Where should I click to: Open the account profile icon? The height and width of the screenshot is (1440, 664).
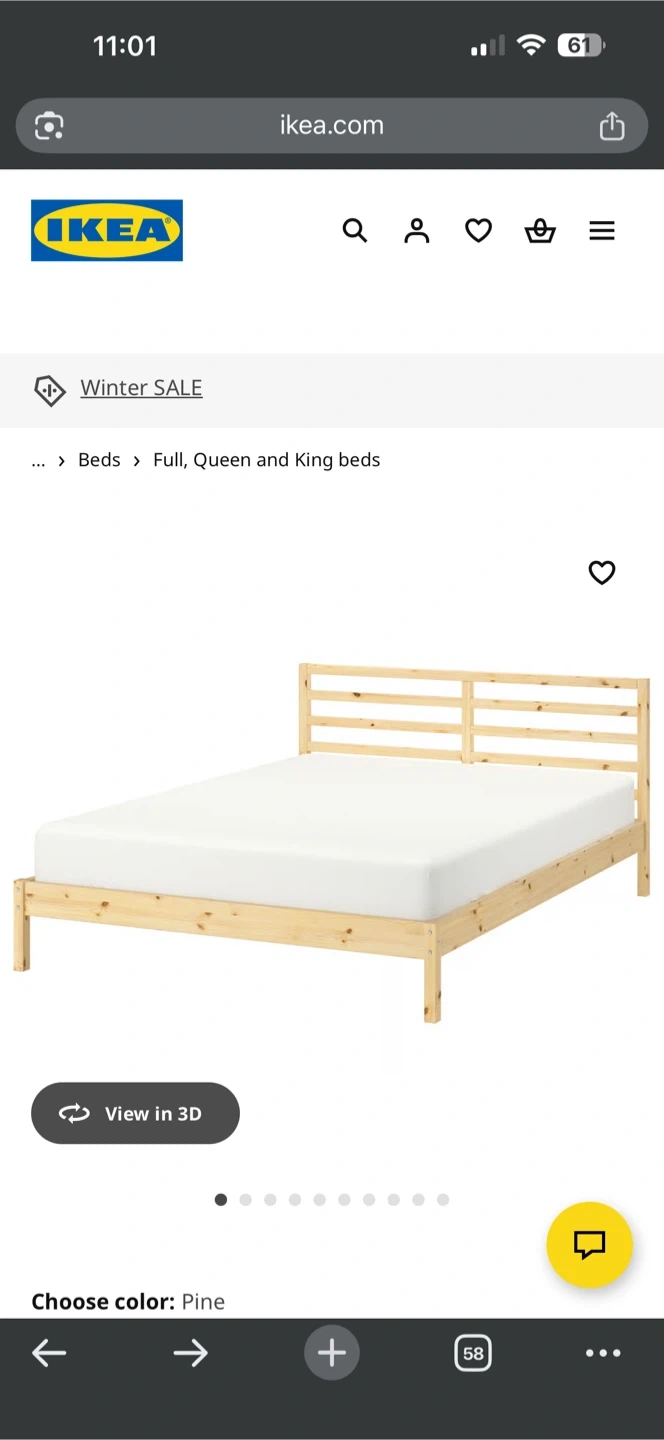click(416, 231)
